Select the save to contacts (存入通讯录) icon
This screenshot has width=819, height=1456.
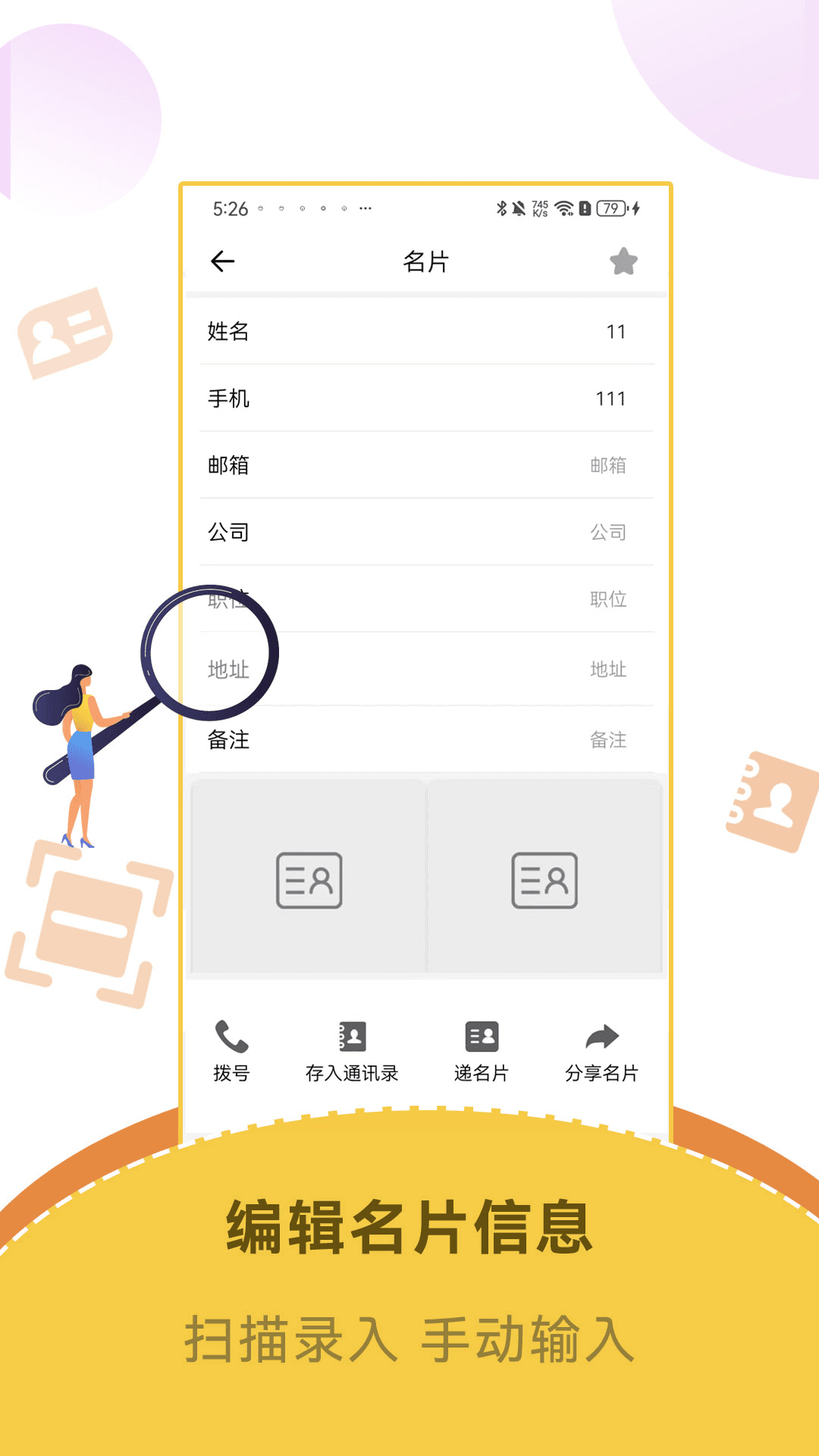coord(353,1035)
